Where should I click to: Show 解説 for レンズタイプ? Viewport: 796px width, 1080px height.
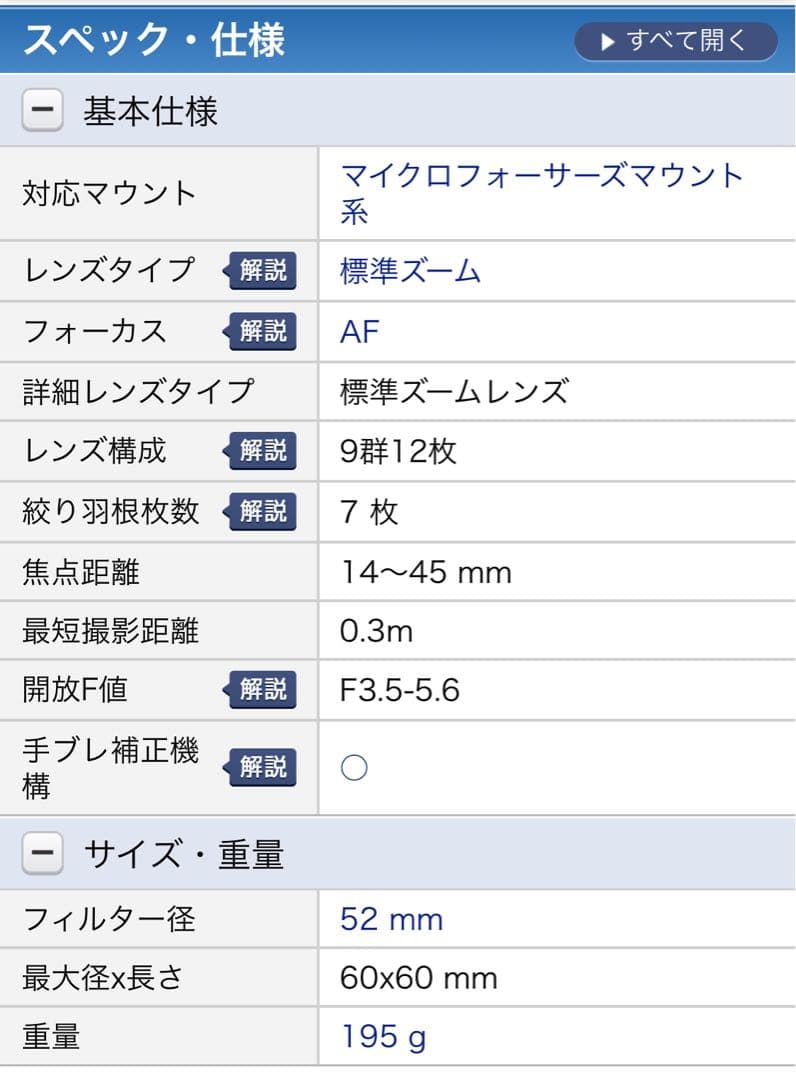pyautogui.click(x=261, y=271)
